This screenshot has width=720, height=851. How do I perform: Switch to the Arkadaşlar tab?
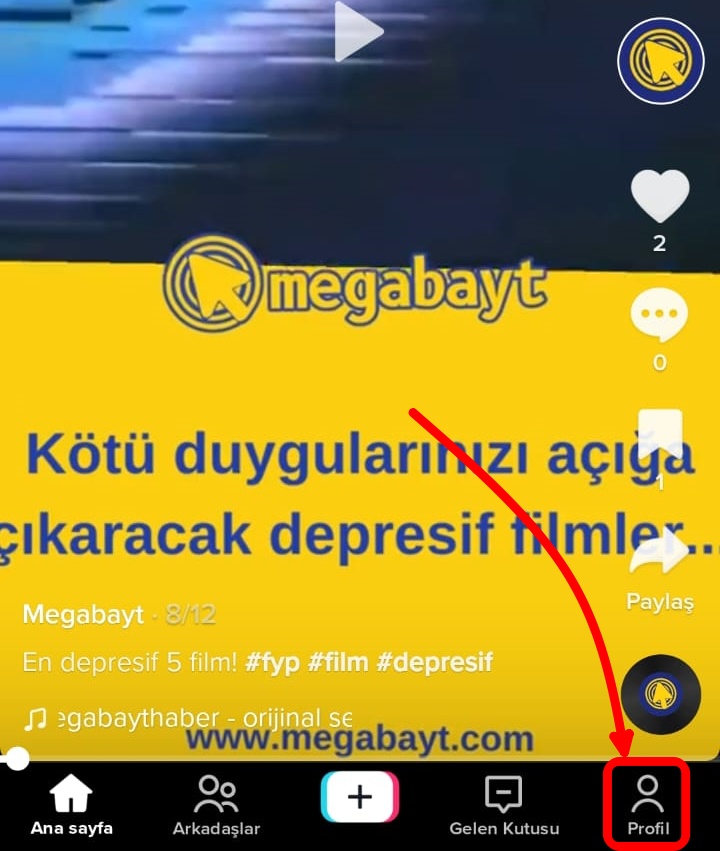click(216, 807)
